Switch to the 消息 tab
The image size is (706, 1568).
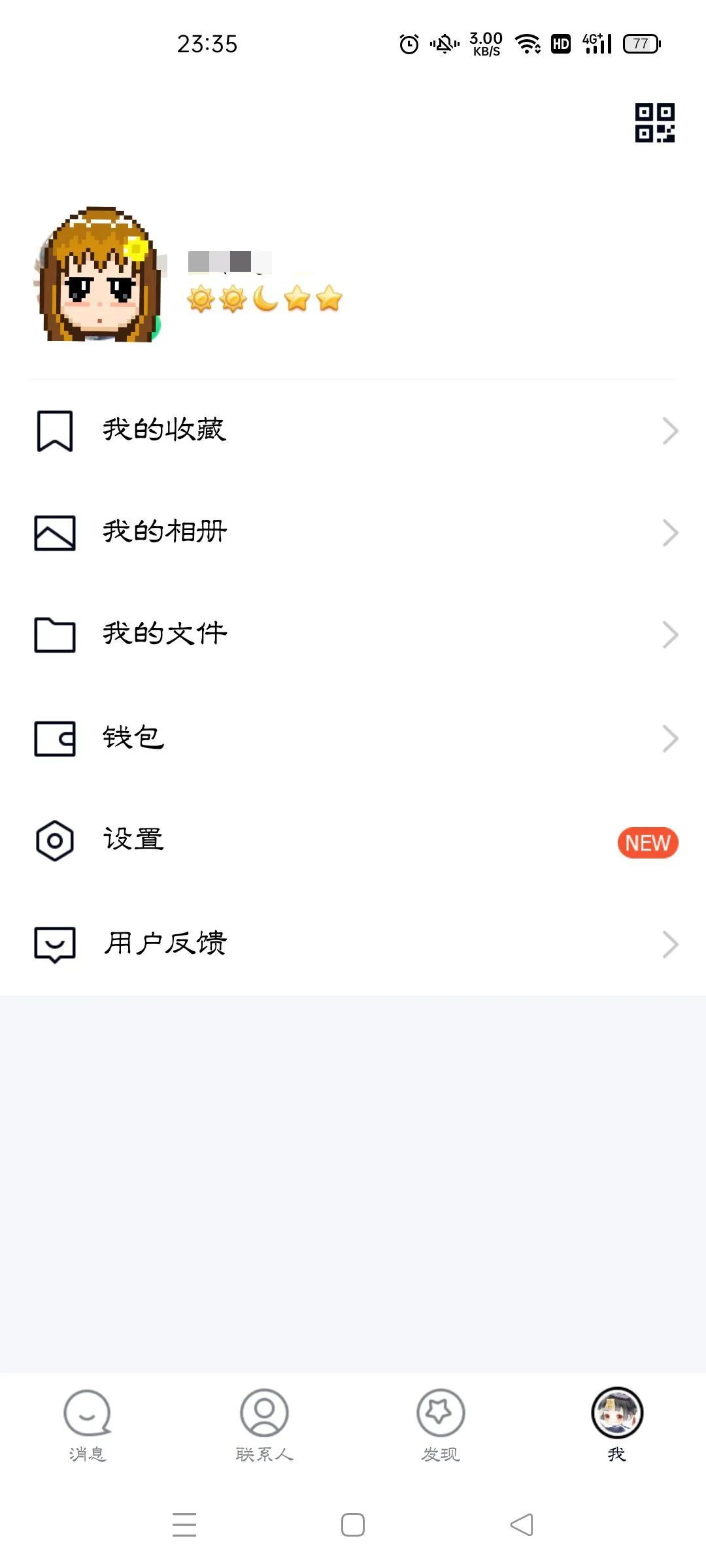pyautogui.click(x=88, y=1424)
